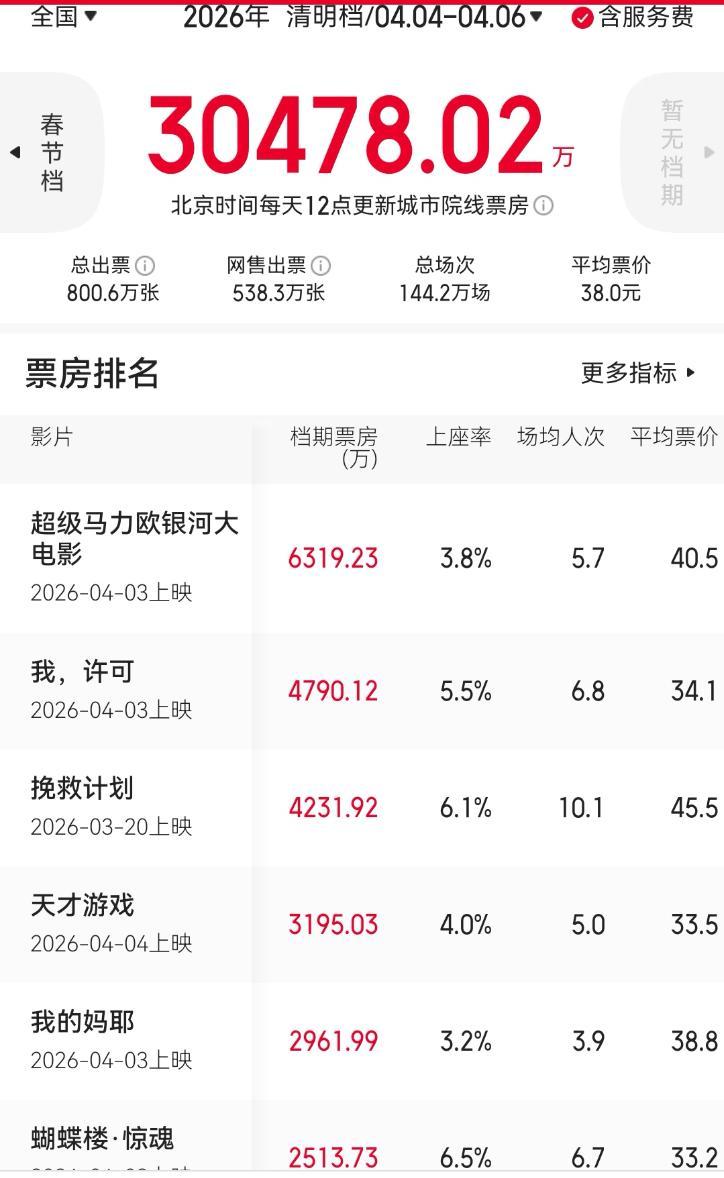Screen dimensions: 724x1178
Task: Show info icon next to 网售出票
Action: point(321,265)
